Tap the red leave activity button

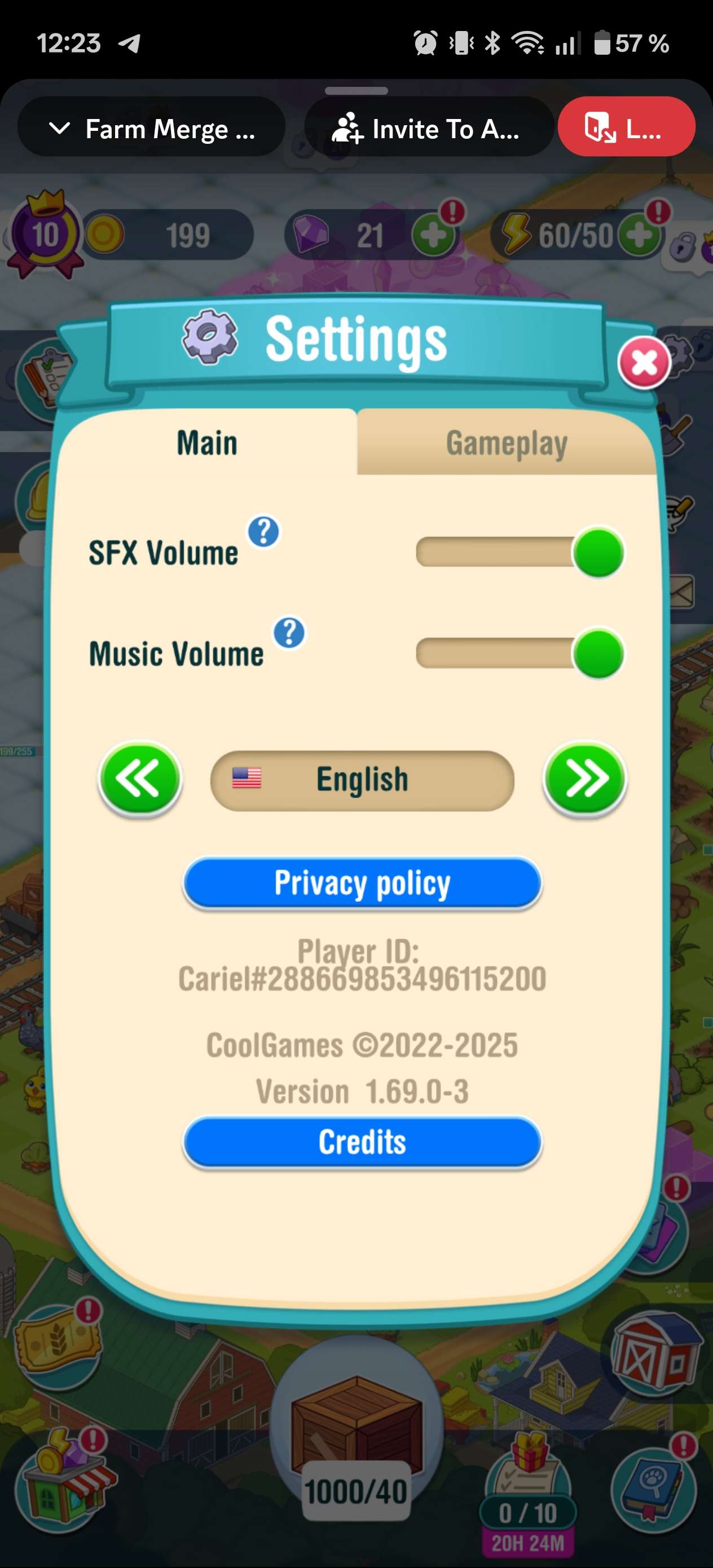[x=626, y=127]
